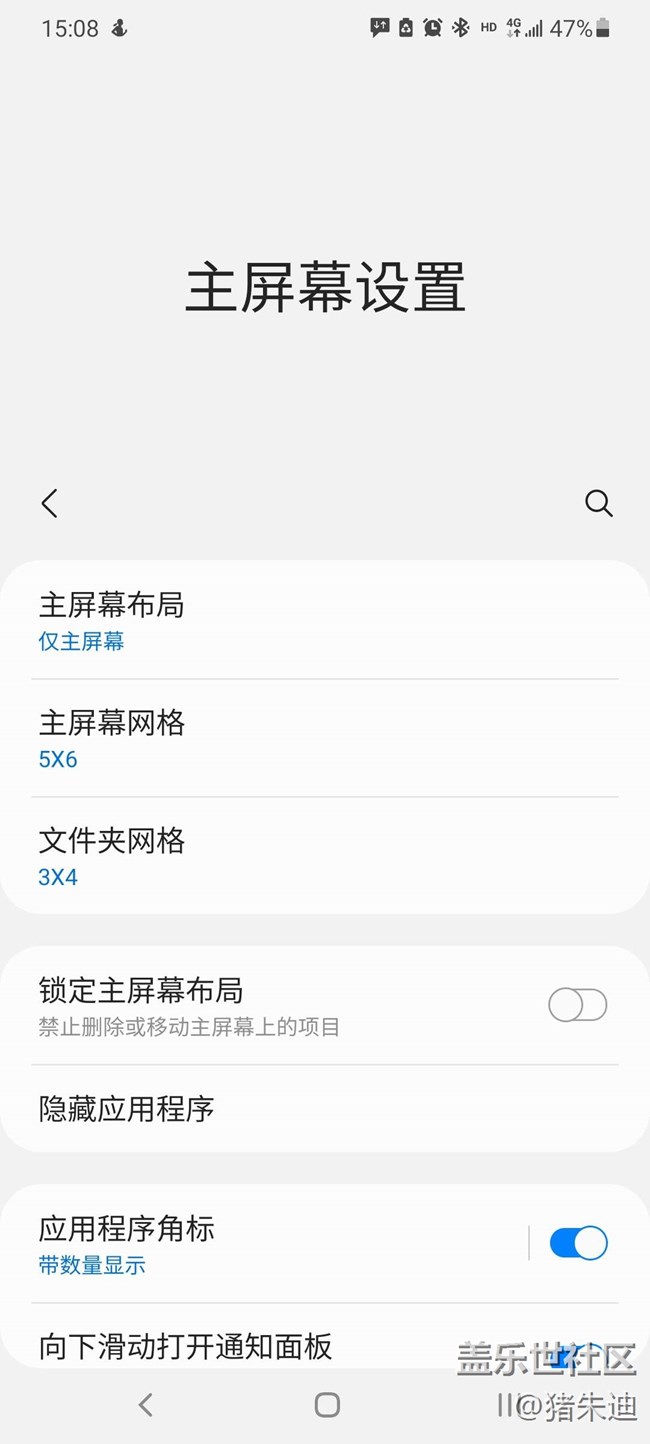650x1444 pixels.
Task: Disable 应用程序角标 switch
Action: pyautogui.click(x=578, y=1243)
